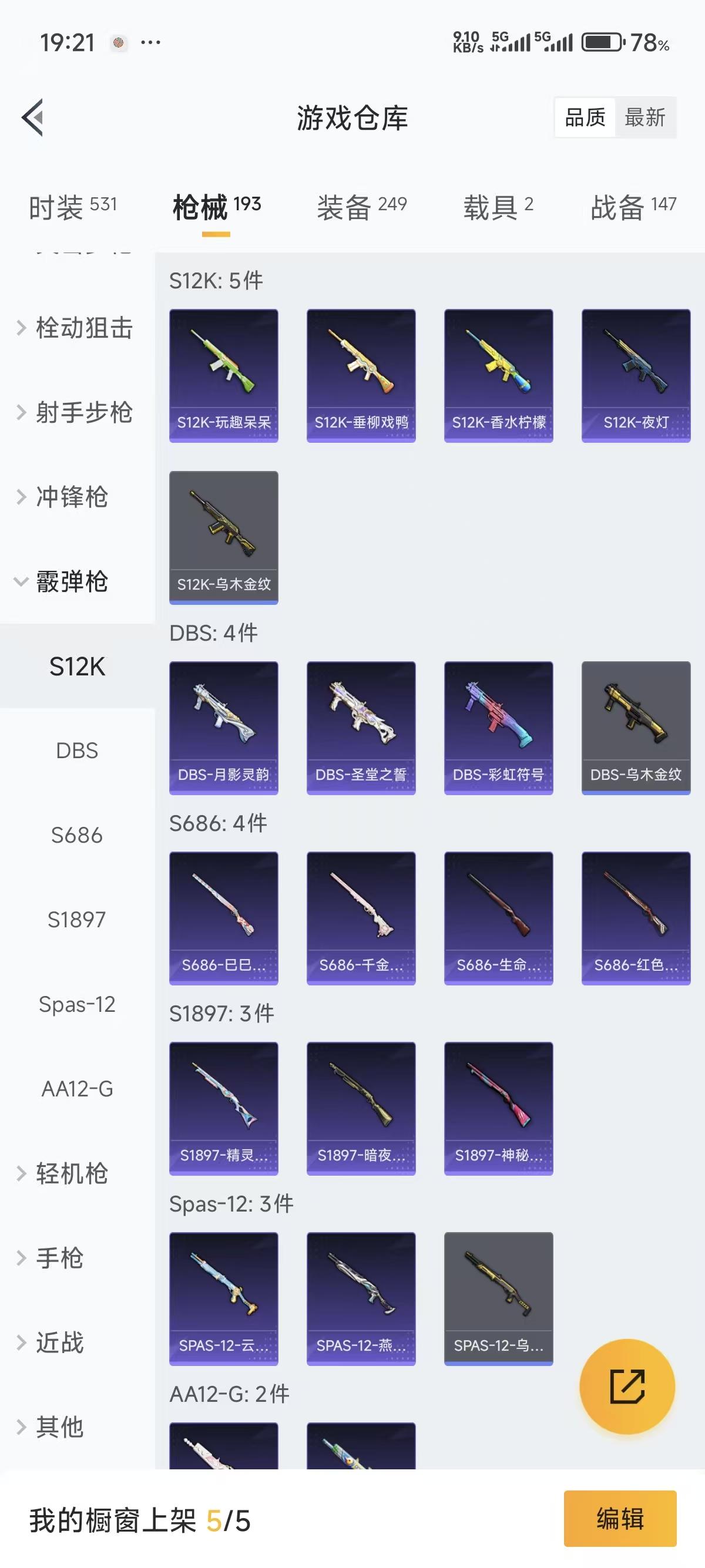Screen dimensions: 705x1568
Task: Select the DBS-月影灵韵 skin
Action: (224, 727)
